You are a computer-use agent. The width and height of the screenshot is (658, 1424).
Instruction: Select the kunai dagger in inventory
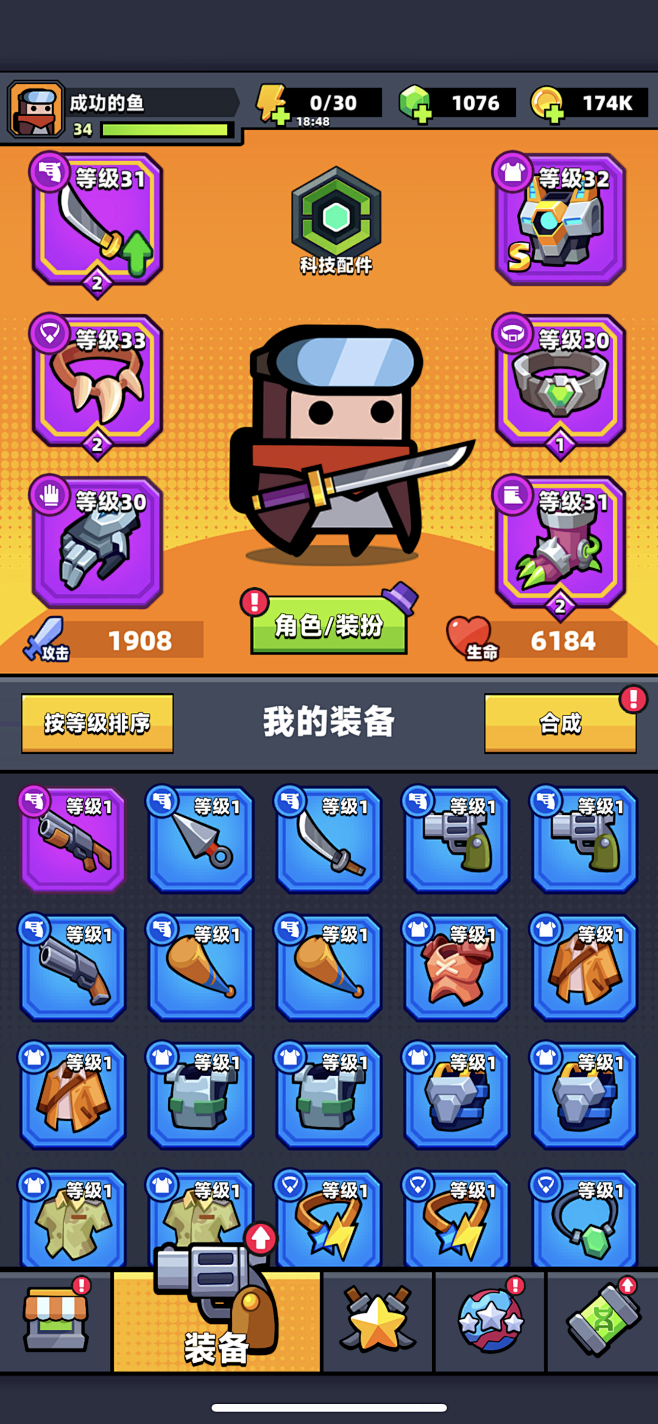pos(201,839)
